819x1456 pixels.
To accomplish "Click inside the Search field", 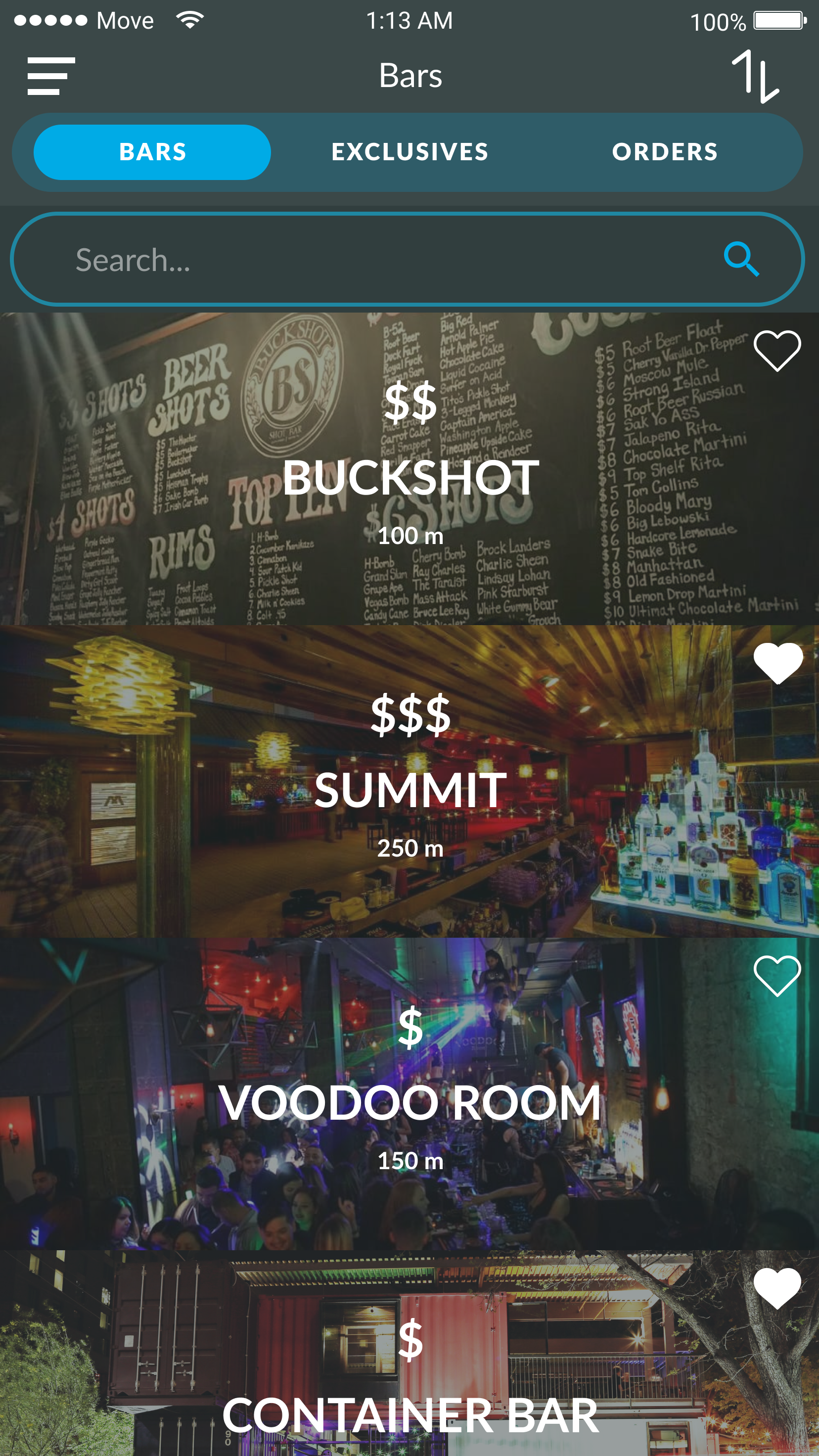I will click(339, 260).
